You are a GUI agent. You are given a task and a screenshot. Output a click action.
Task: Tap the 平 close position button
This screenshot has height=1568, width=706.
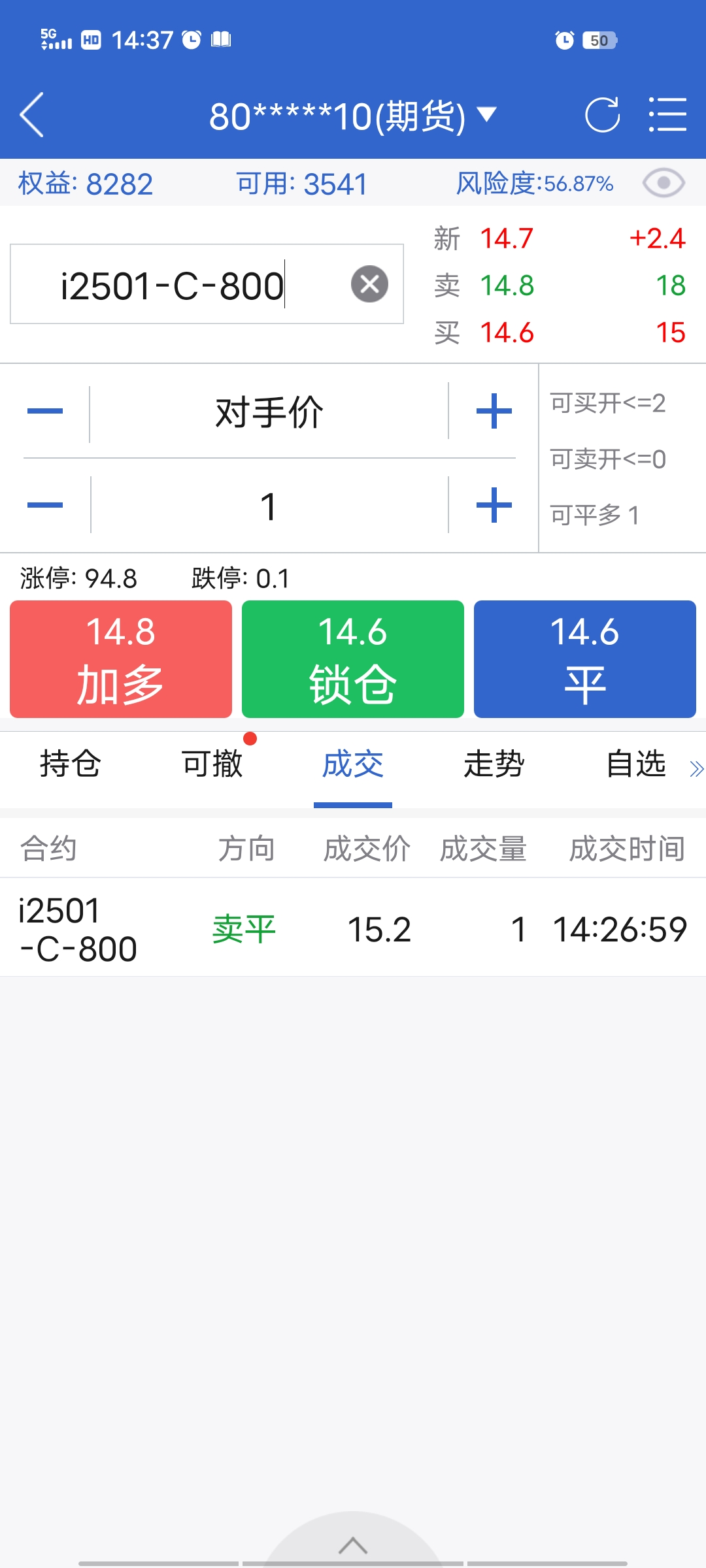(584, 659)
